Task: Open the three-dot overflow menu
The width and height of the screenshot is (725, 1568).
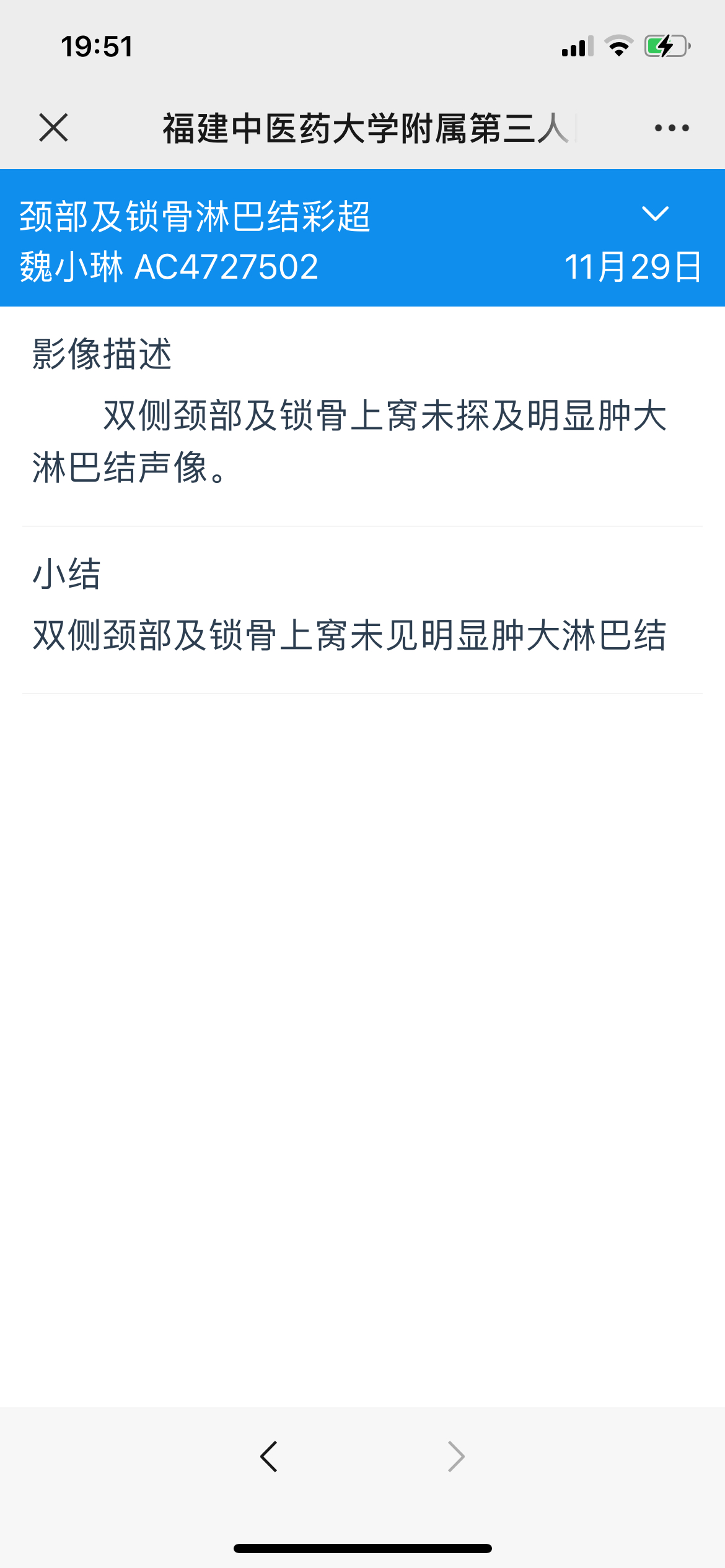Action: 672,128
